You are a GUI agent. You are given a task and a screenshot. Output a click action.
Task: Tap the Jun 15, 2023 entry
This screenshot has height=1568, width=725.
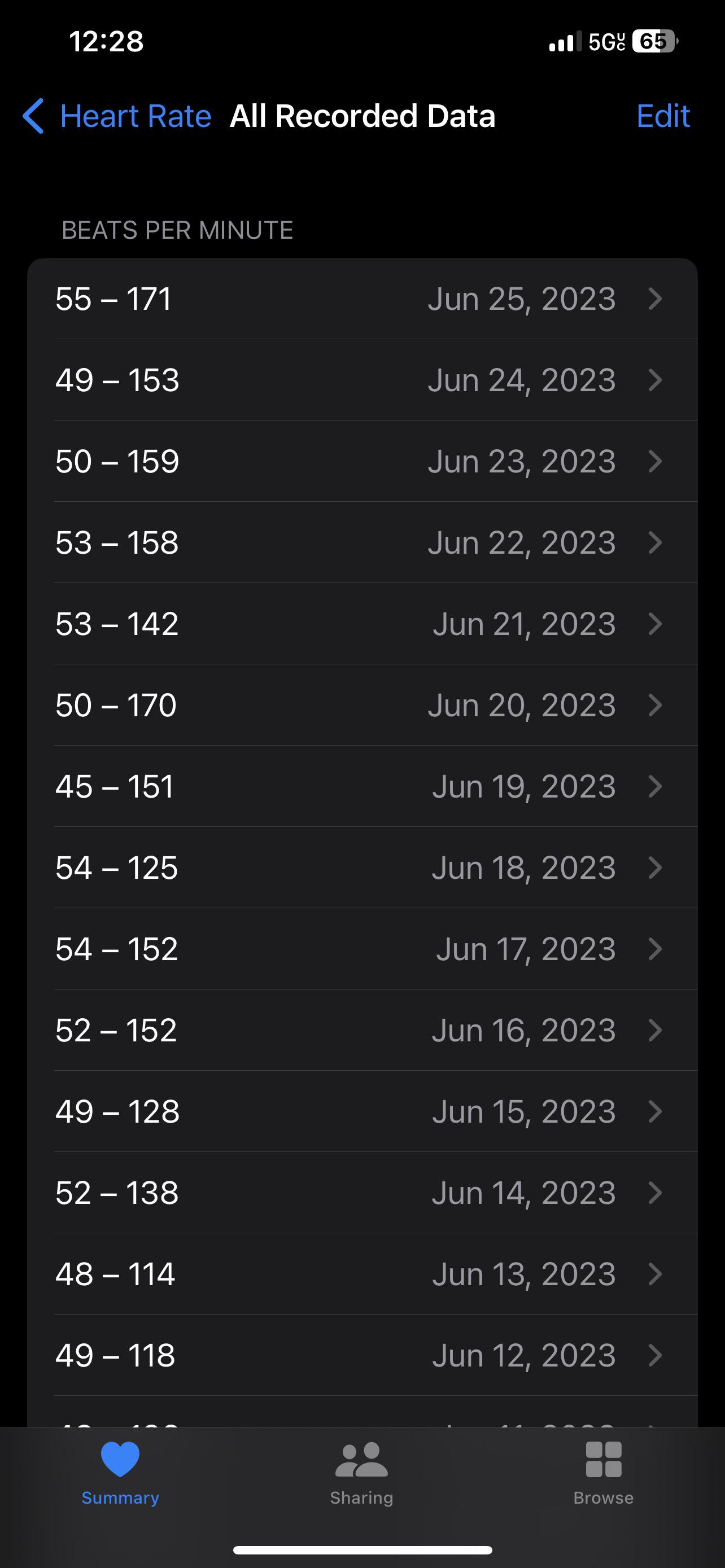coord(362,1111)
